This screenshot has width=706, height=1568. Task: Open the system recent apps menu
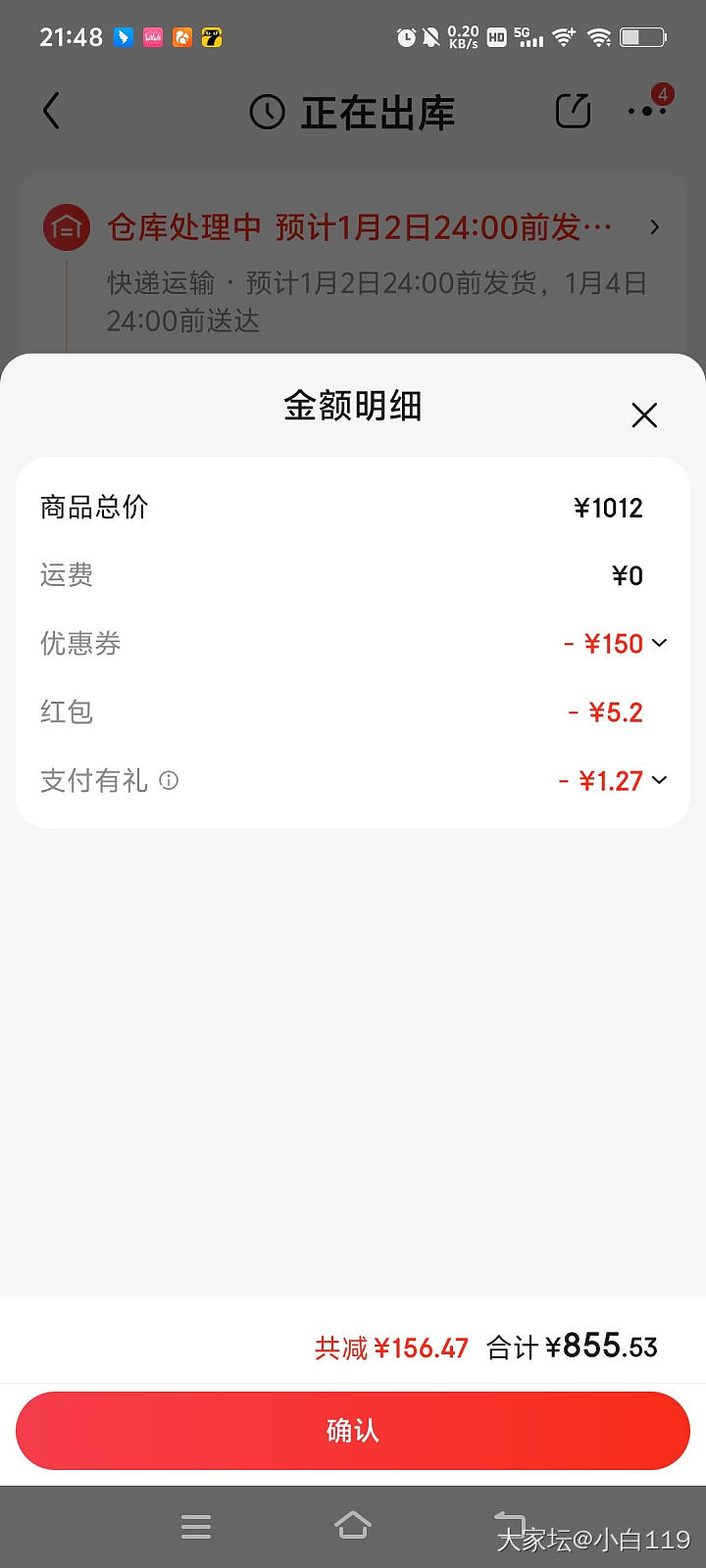[x=196, y=1526]
